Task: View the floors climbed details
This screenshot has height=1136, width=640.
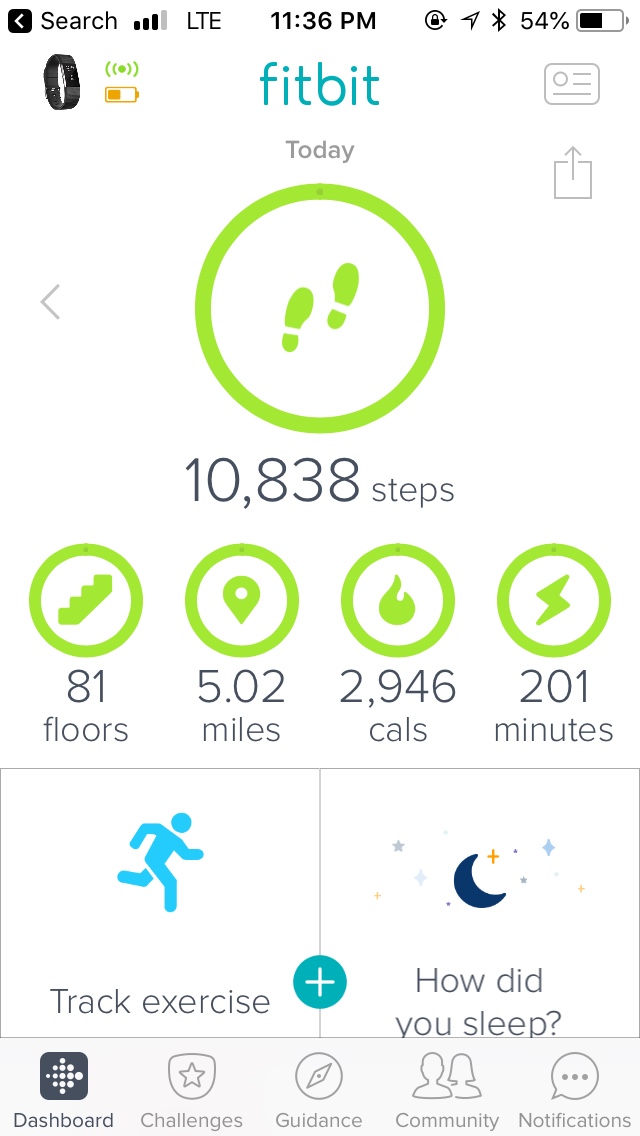Action: click(86, 601)
